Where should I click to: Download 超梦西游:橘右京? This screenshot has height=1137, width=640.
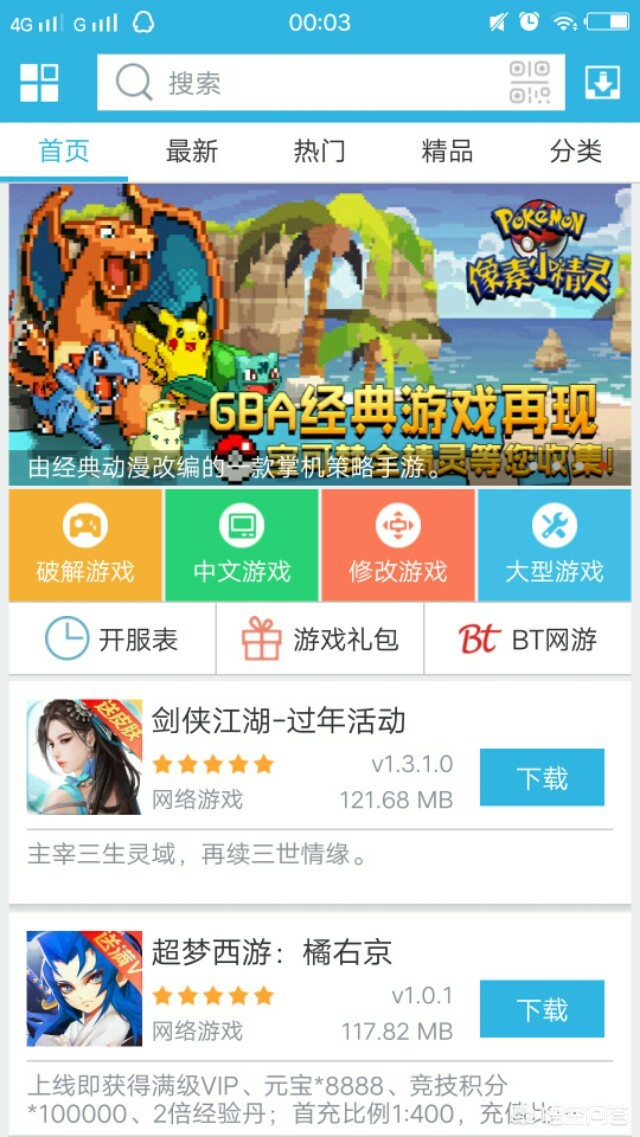click(x=541, y=1009)
